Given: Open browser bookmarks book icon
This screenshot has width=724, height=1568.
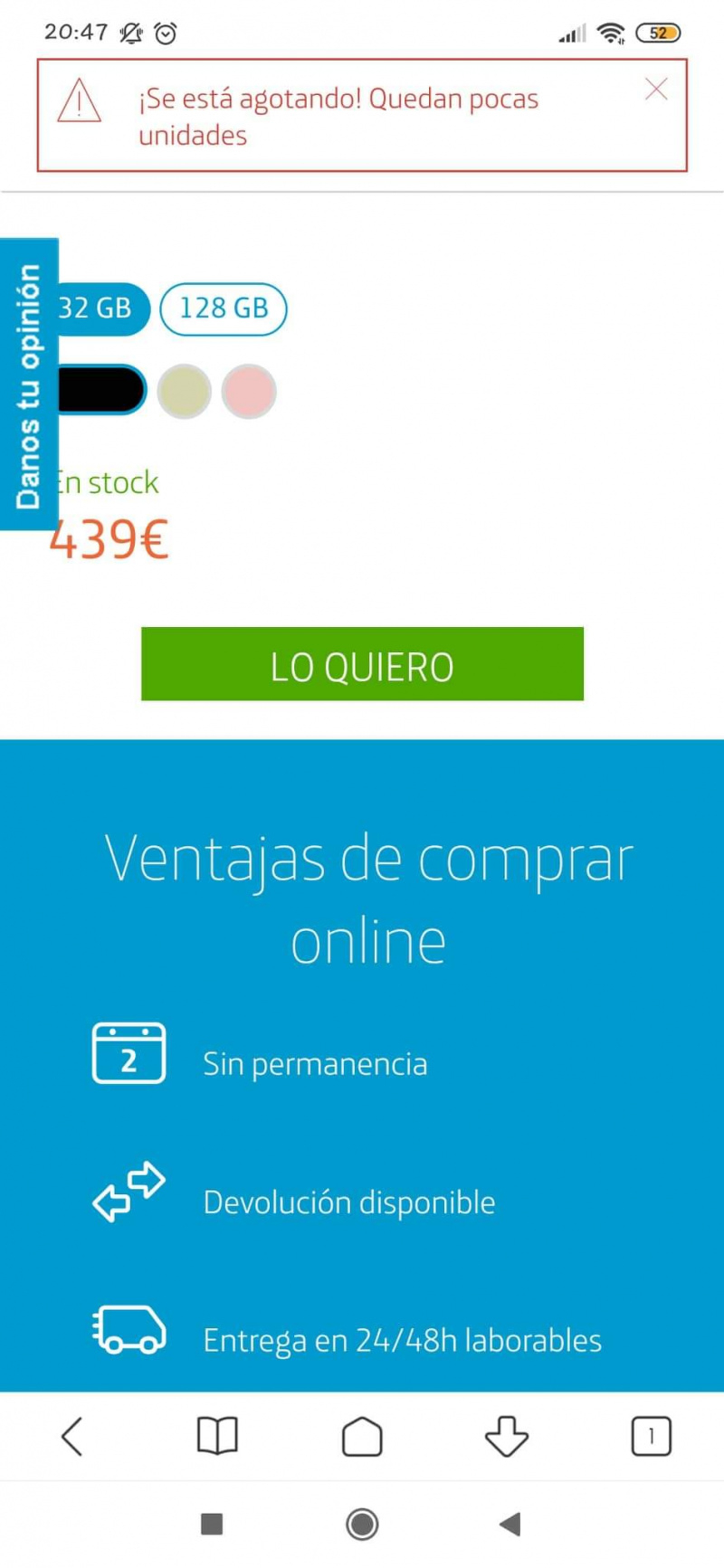Looking at the screenshot, I should coord(217,1436).
